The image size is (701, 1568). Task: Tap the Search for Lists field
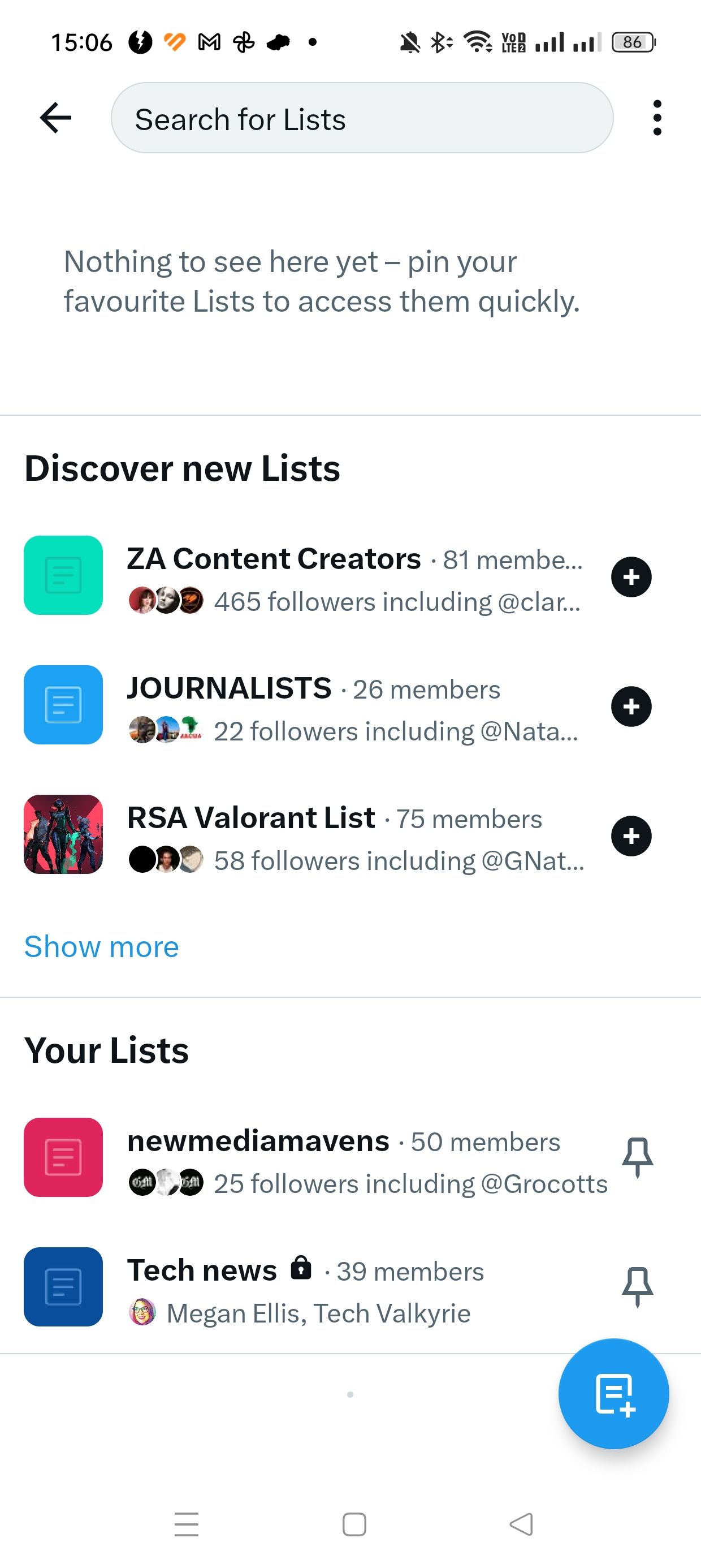click(x=363, y=118)
